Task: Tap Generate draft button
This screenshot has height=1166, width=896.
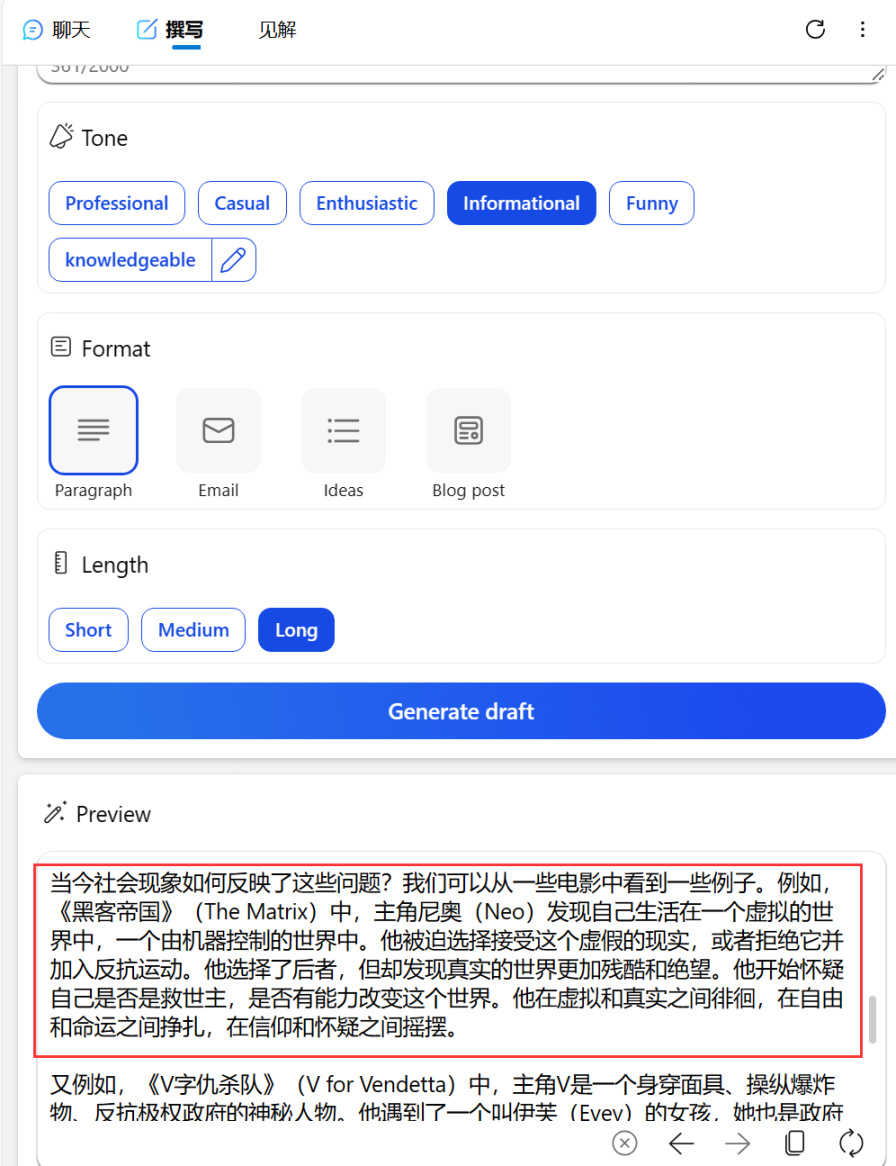Action: [x=461, y=711]
